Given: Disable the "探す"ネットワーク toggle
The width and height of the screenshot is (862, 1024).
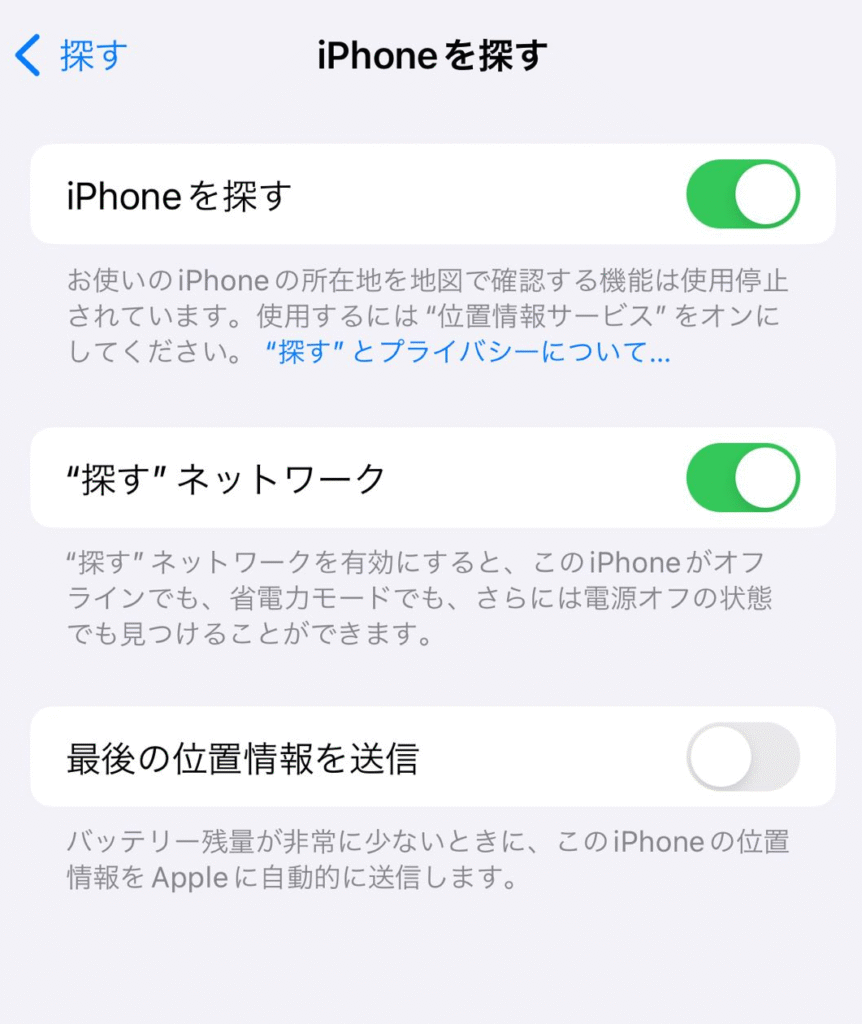Looking at the screenshot, I should pos(742,478).
